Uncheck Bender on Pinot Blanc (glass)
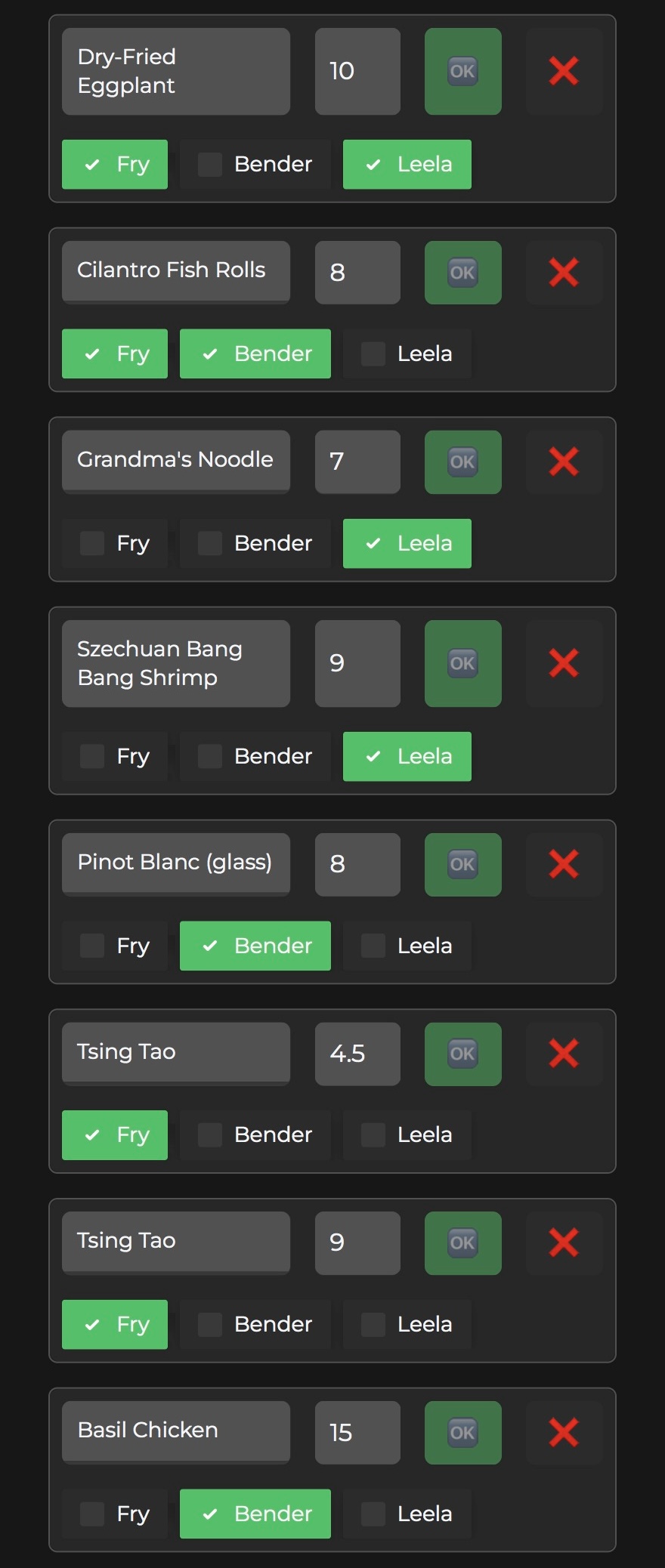665x1568 pixels. [255, 946]
